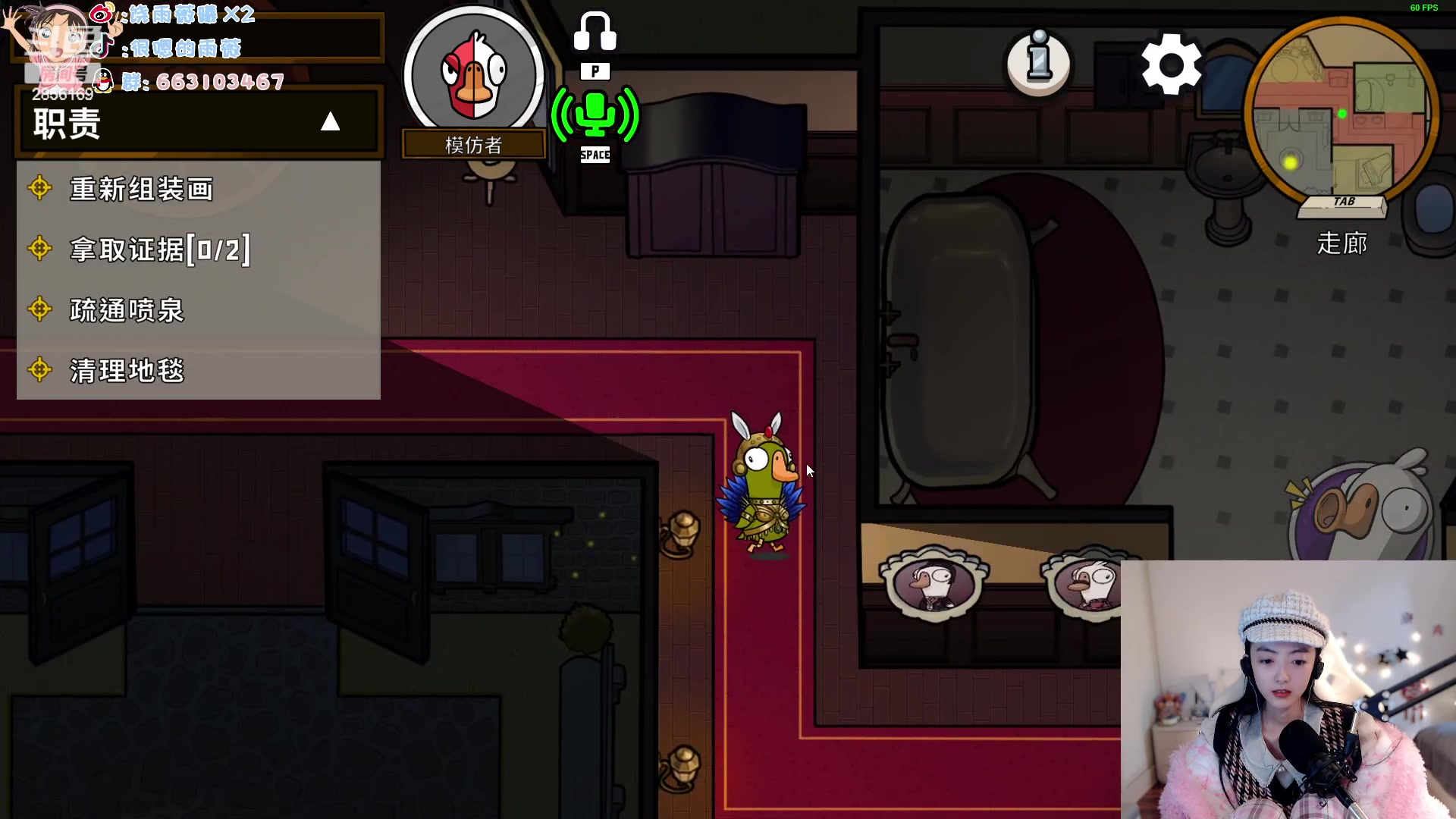Select the 拿取证据 task
This screenshot has width=1456, height=819.
point(159,249)
